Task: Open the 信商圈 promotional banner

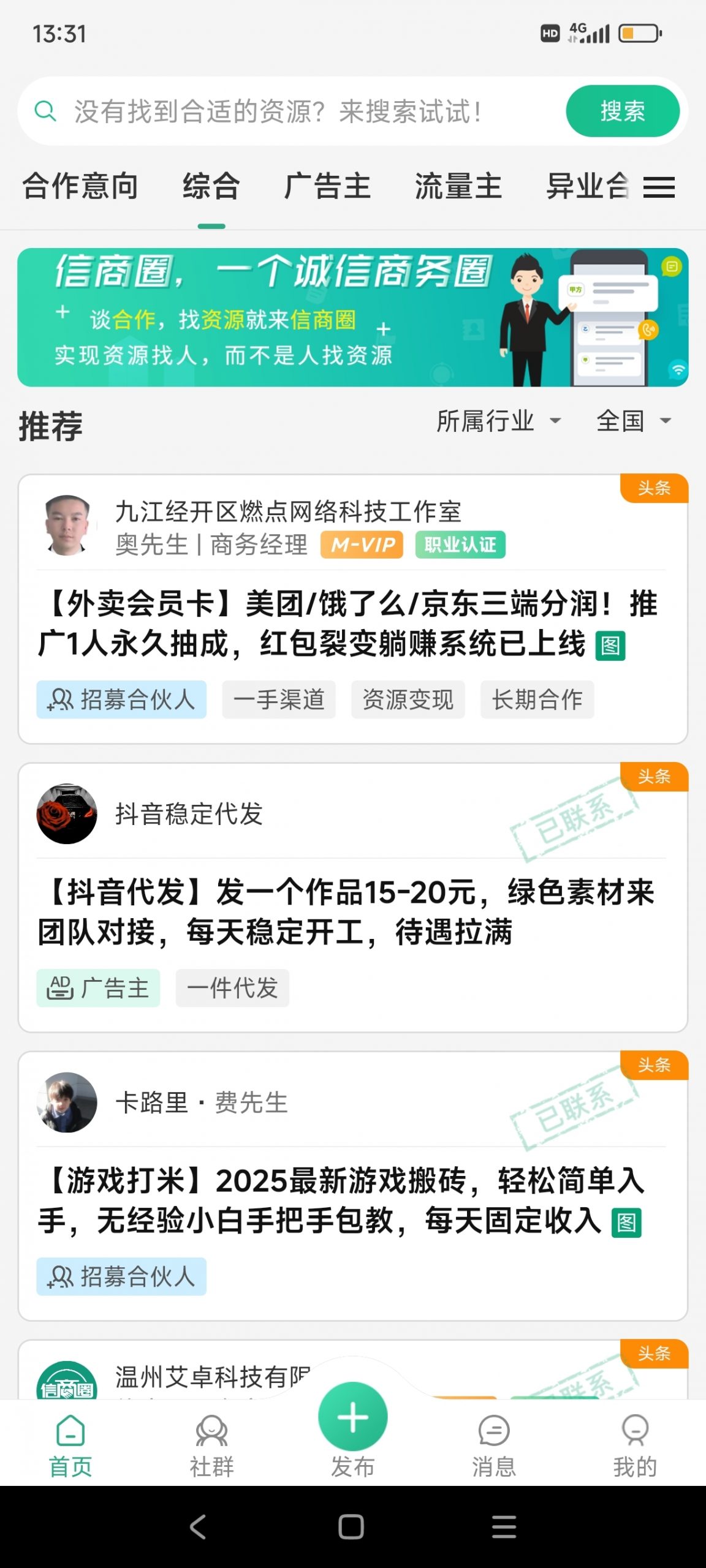Action: click(353, 317)
